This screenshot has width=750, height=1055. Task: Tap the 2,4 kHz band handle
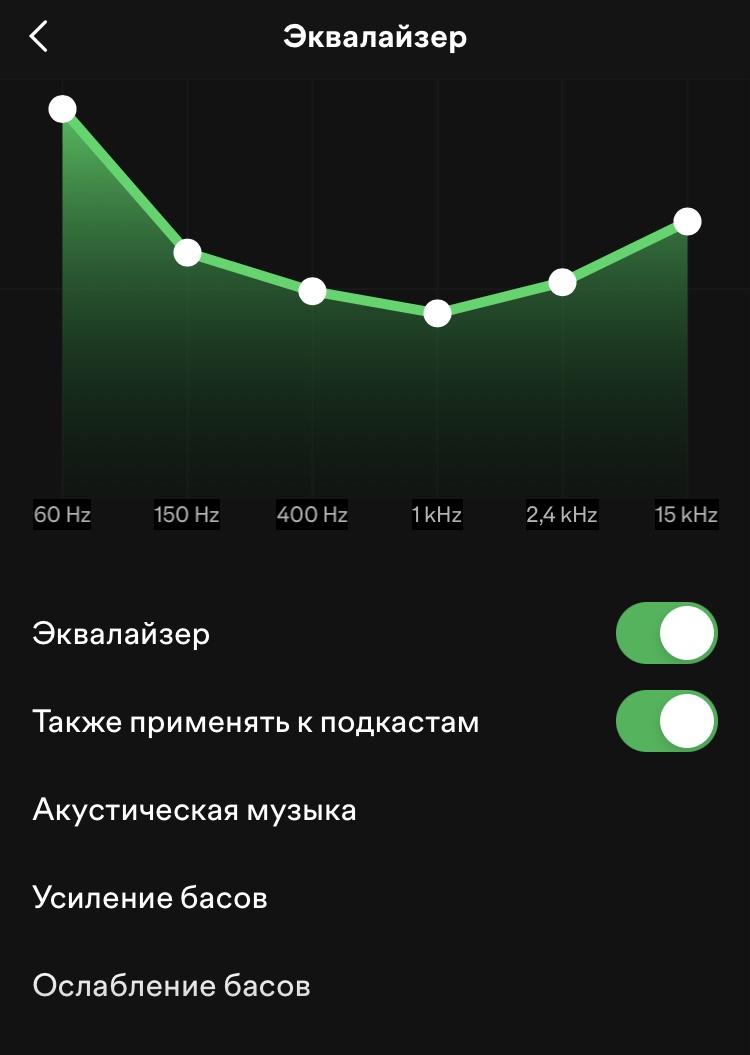tap(562, 283)
